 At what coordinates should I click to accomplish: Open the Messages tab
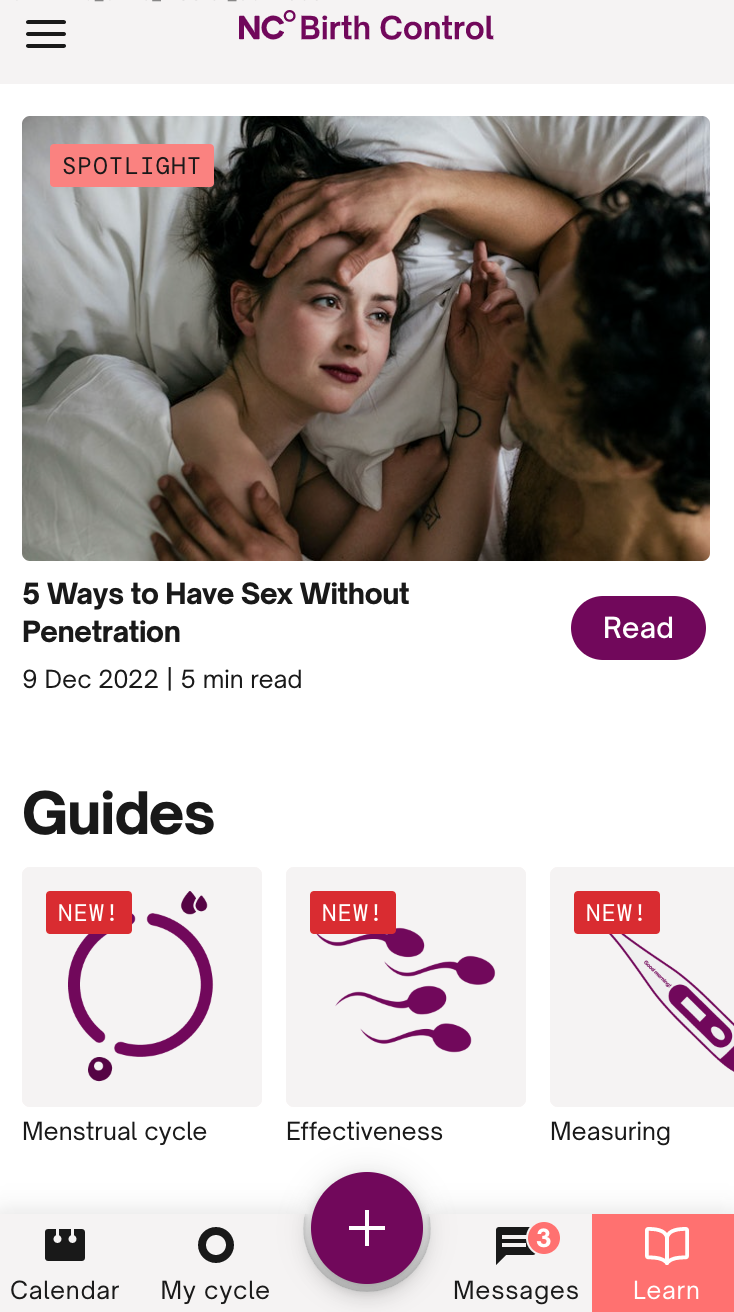click(516, 1264)
